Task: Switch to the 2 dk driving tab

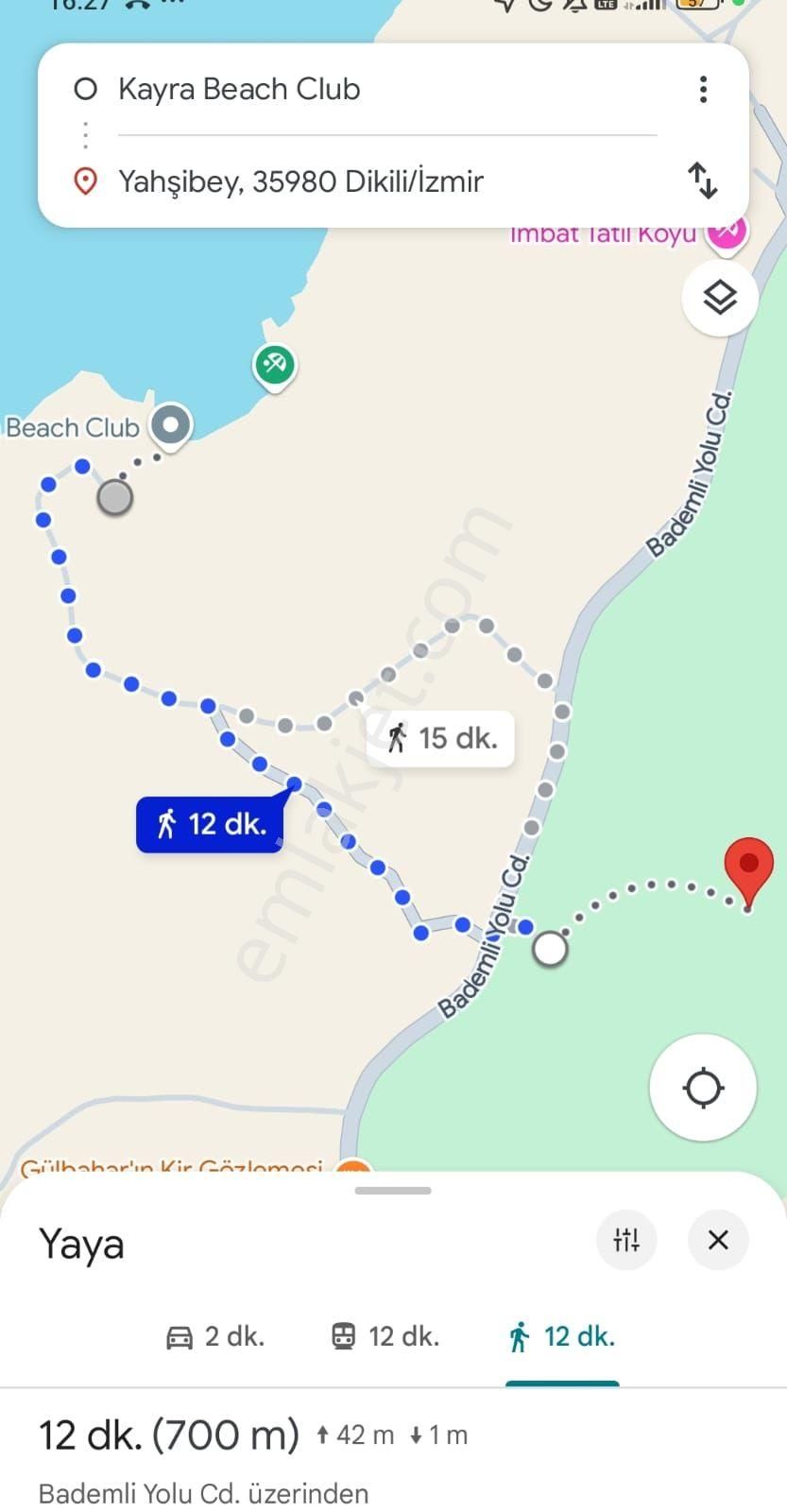Action: [x=214, y=1336]
